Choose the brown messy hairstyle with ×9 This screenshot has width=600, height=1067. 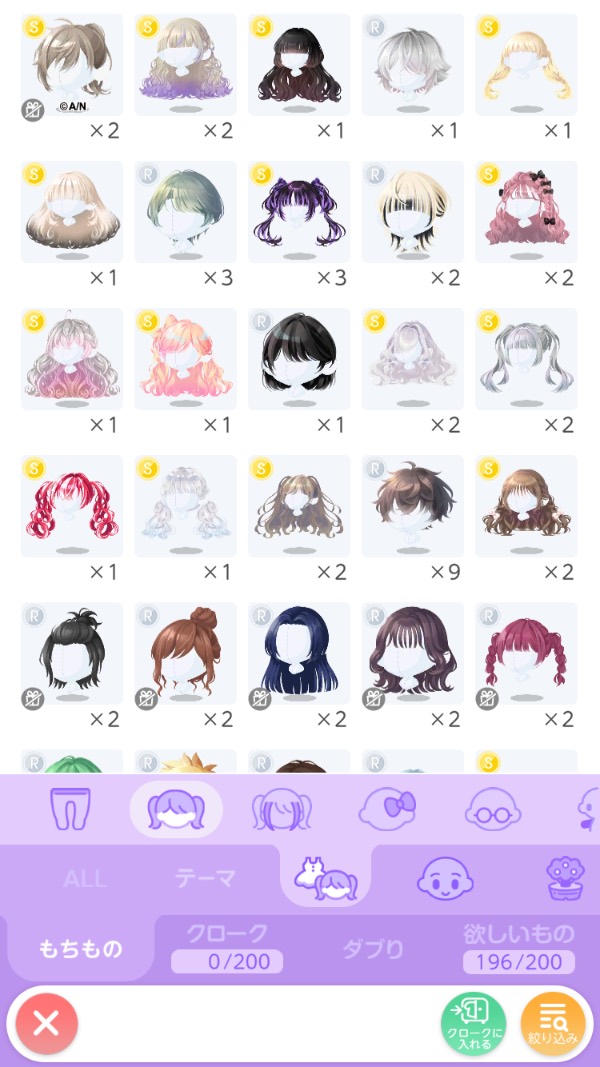(412, 506)
